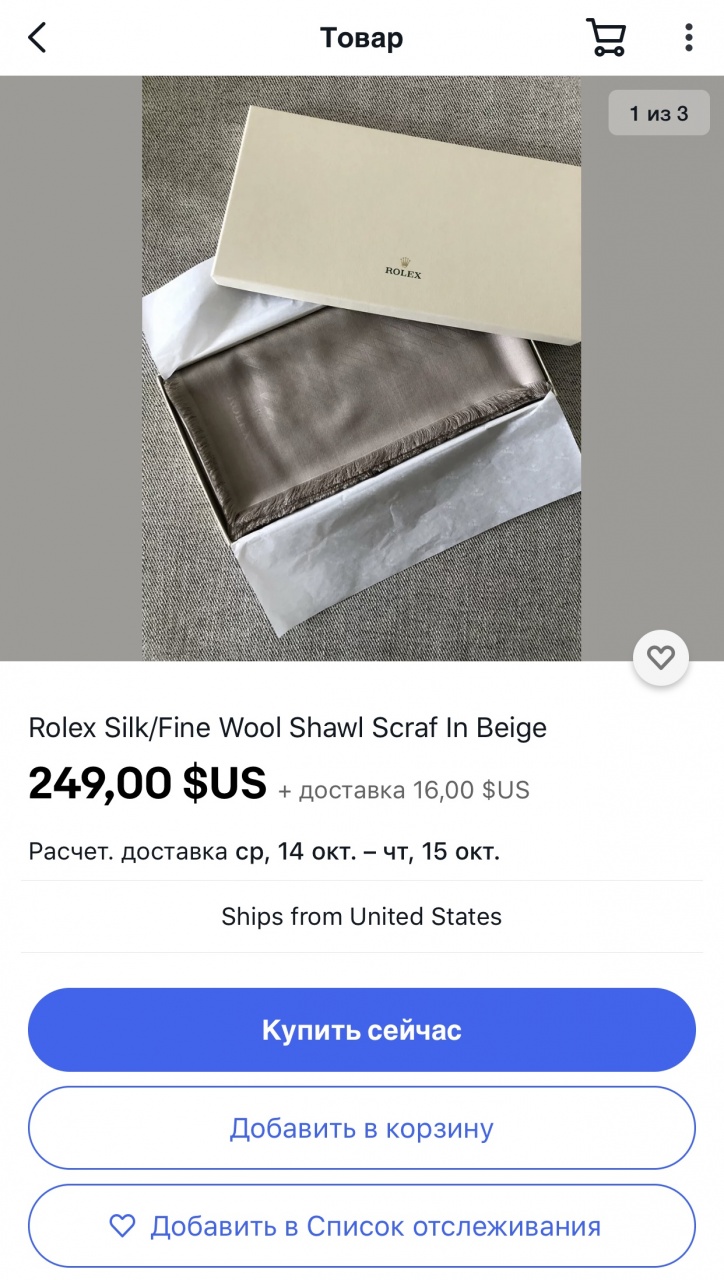Open the Rolex shawl product photo

[361, 368]
